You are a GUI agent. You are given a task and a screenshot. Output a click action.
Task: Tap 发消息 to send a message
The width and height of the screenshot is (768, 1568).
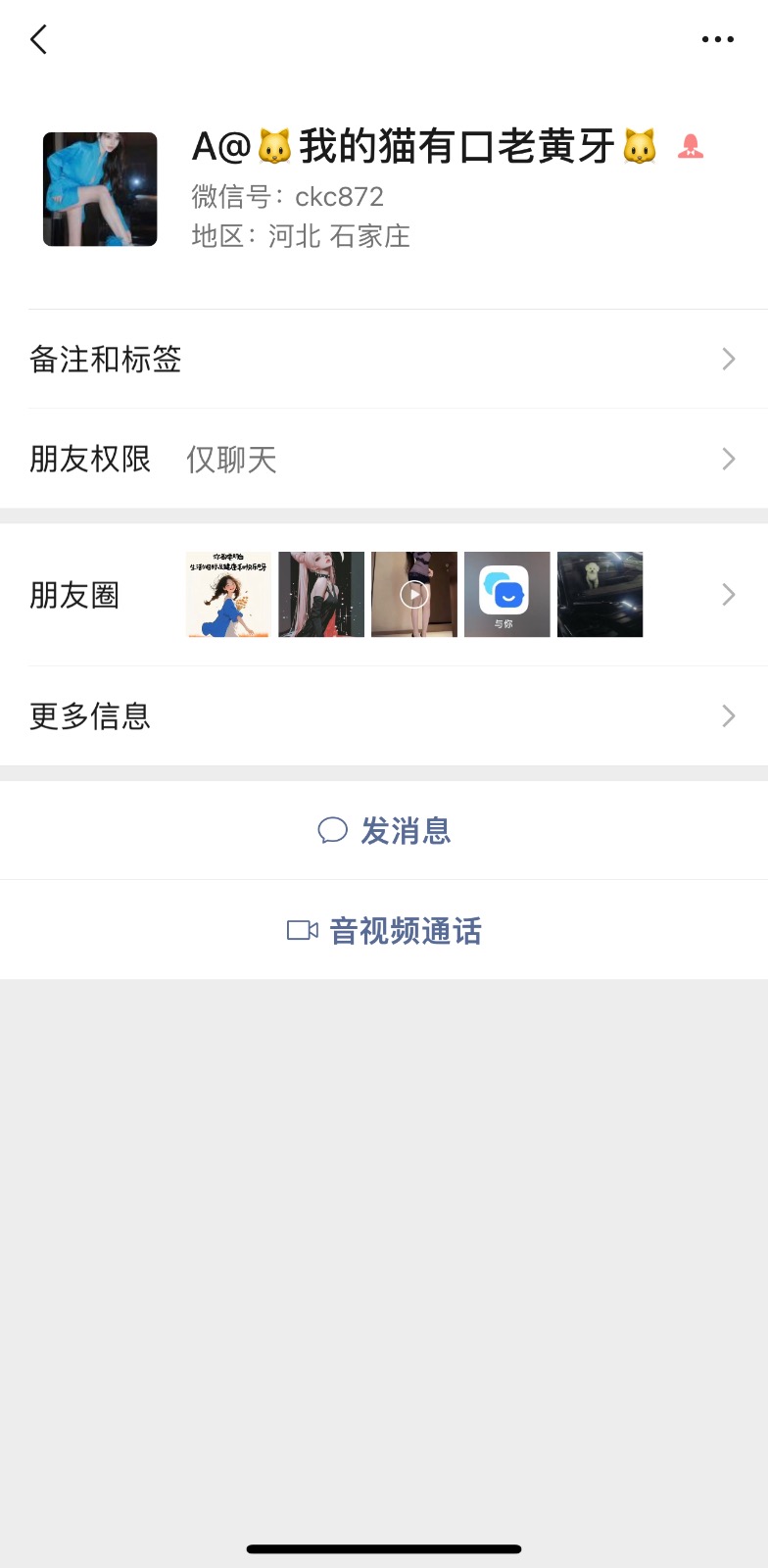point(384,831)
